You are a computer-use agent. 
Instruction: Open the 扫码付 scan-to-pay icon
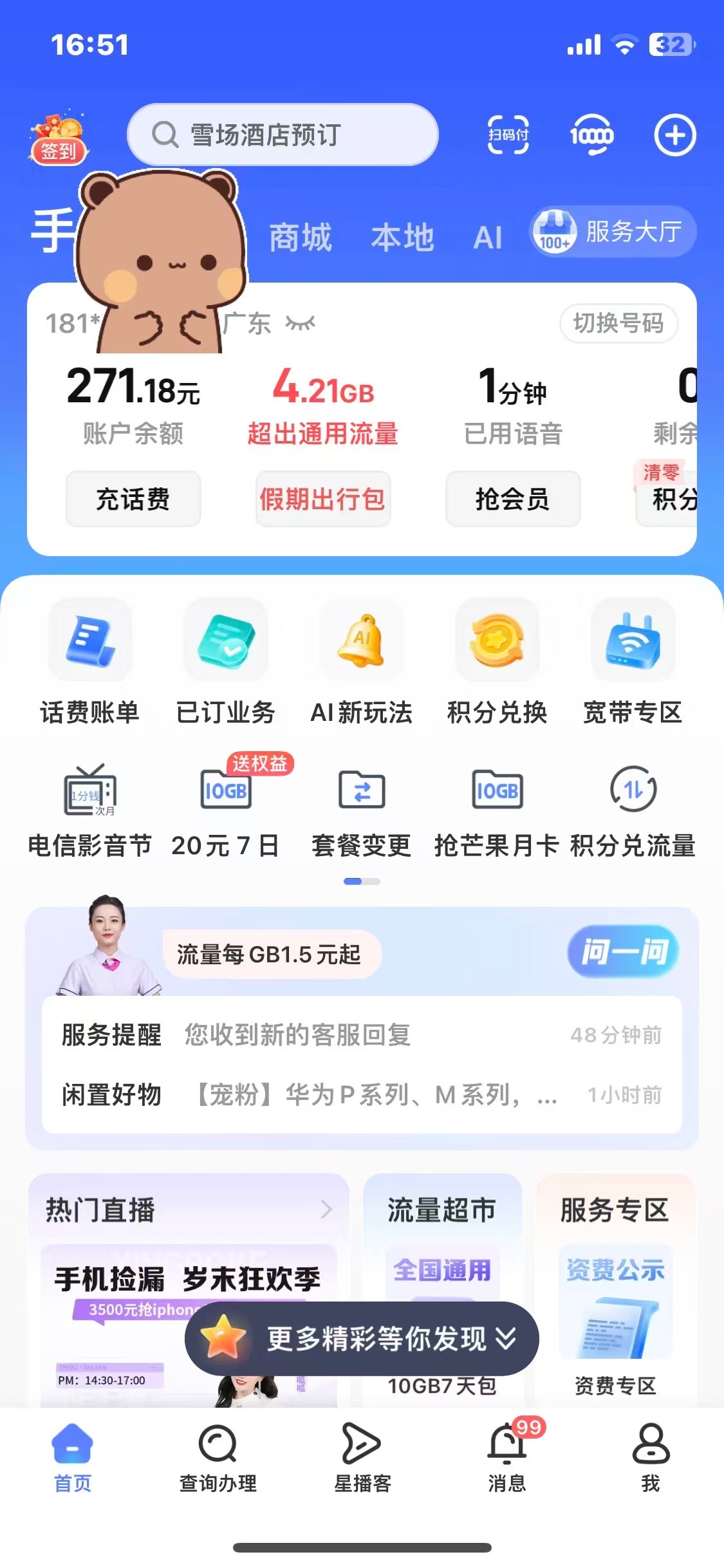click(x=508, y=135)
